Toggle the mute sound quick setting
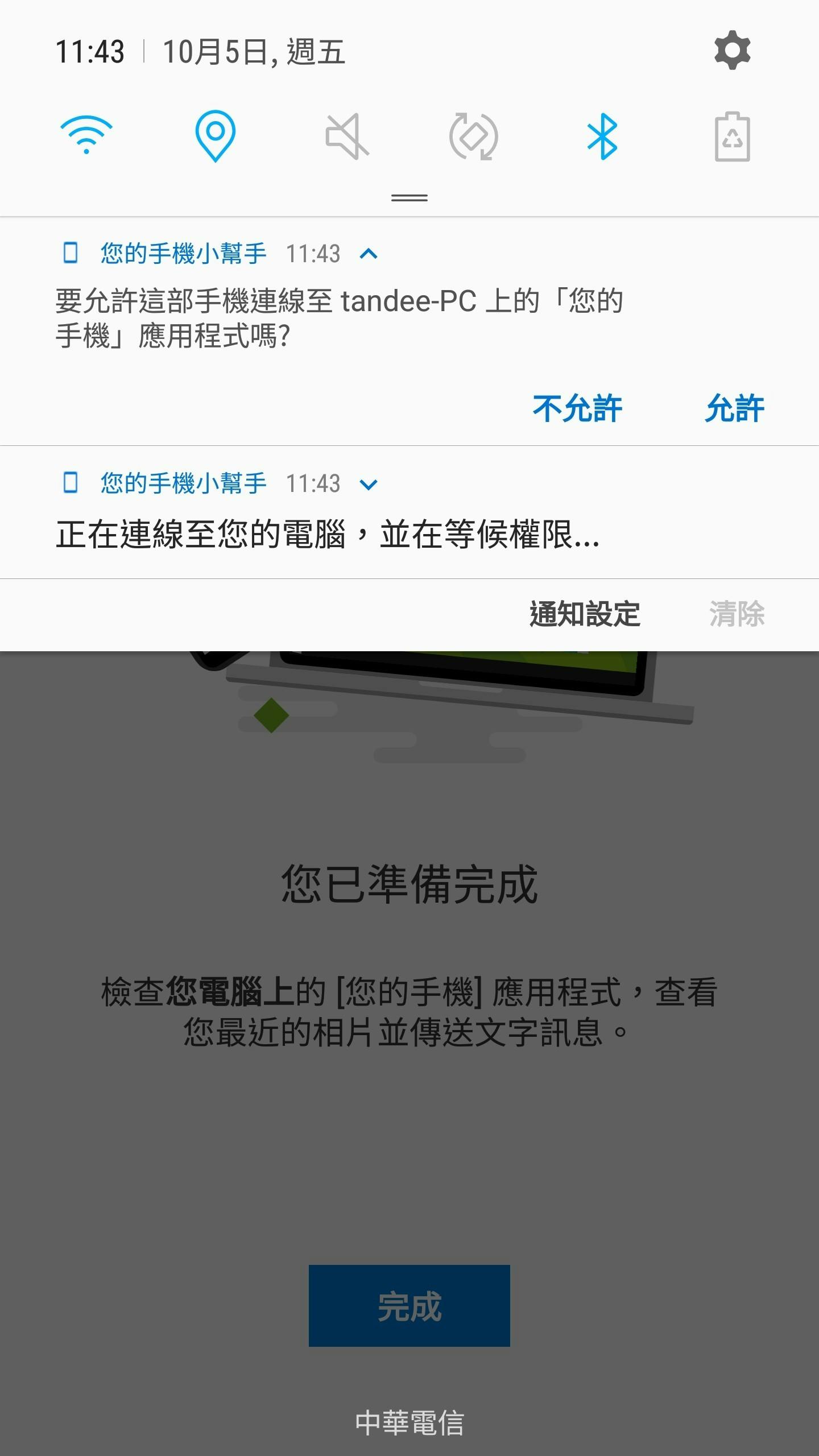Image resolution: width=819 pixels, height=1456 pixels. point(346,136)
